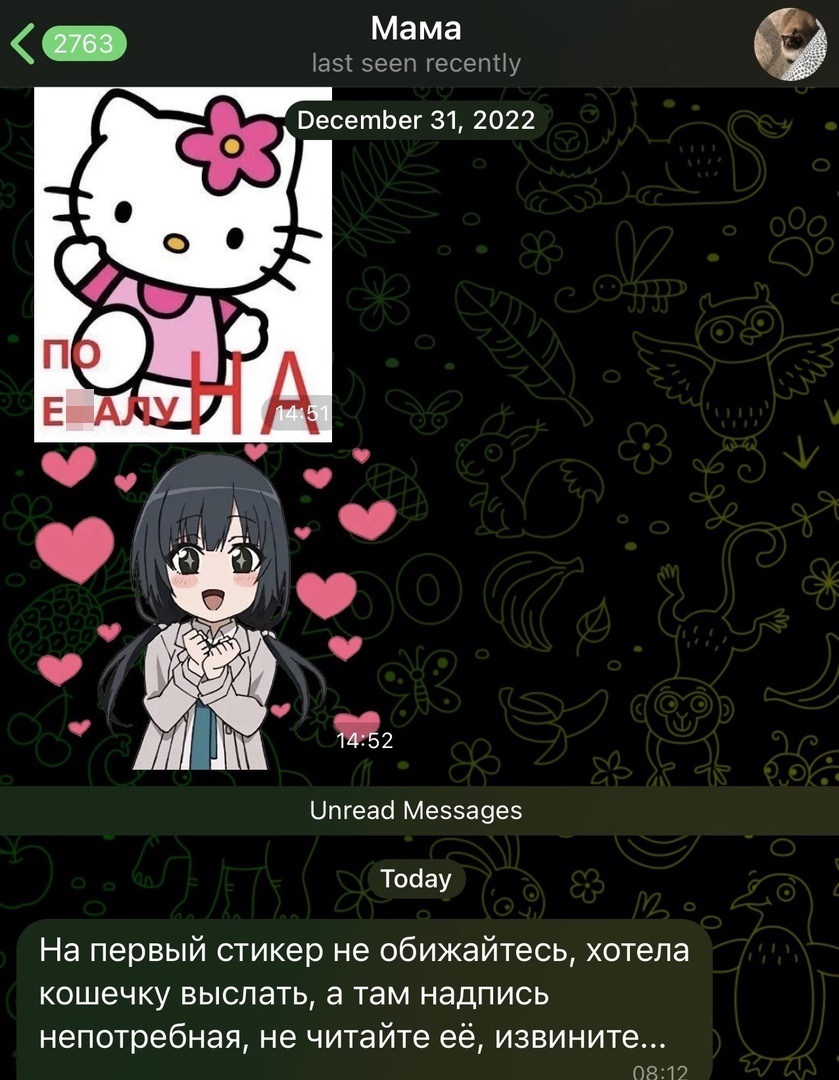Open the Hello Kitty sticker
839x1080 pixels.
coord(183,265)
